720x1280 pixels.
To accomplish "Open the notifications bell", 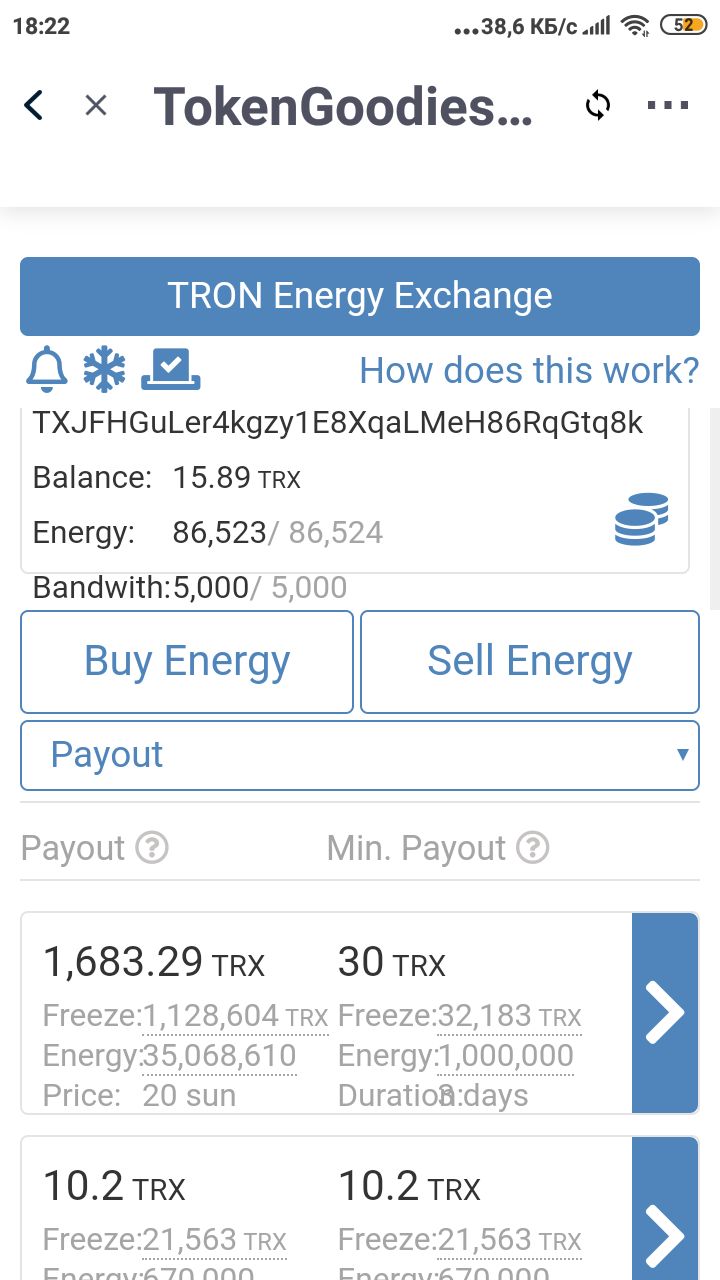I will click(x=46, y=371).
